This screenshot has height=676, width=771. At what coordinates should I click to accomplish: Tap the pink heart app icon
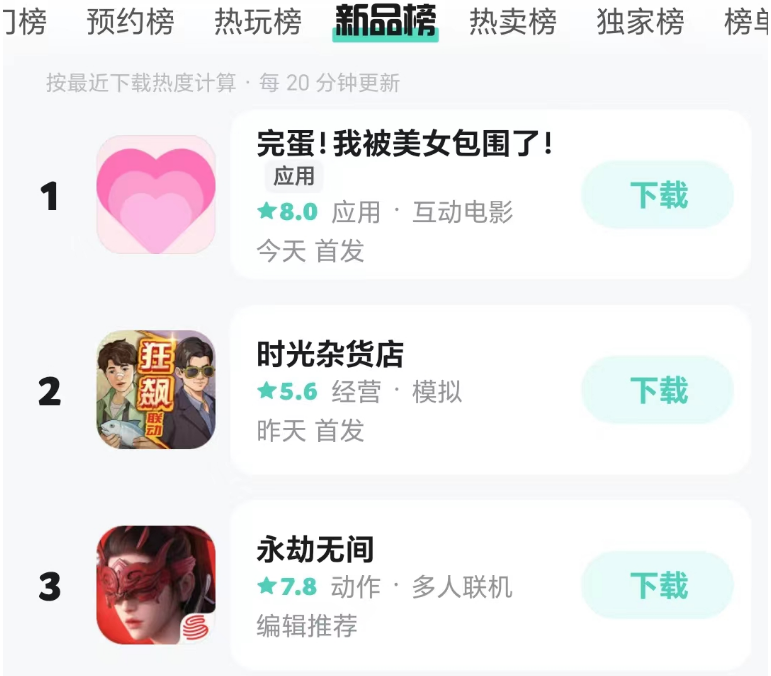tap(156, 195)
